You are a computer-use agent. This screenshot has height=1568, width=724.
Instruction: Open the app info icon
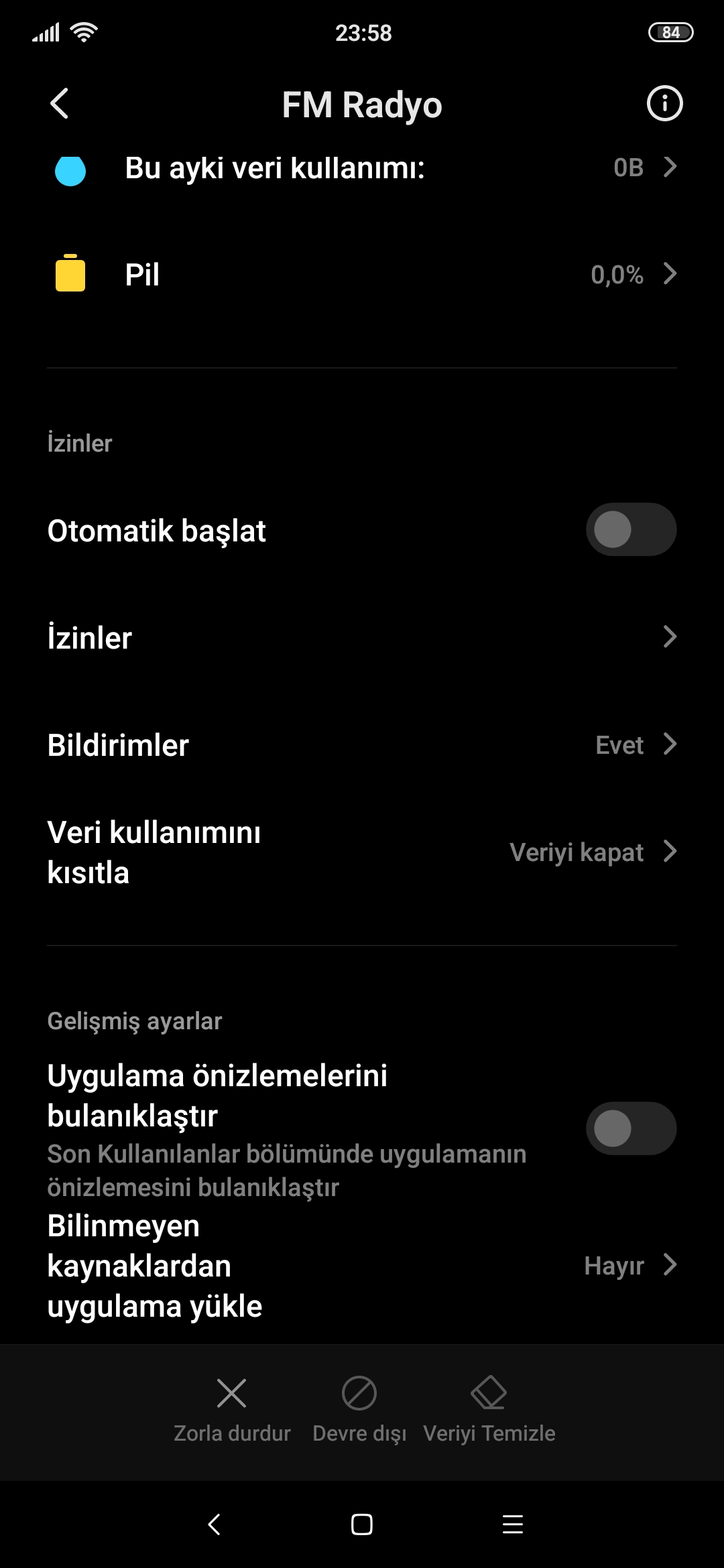[664, 104]
